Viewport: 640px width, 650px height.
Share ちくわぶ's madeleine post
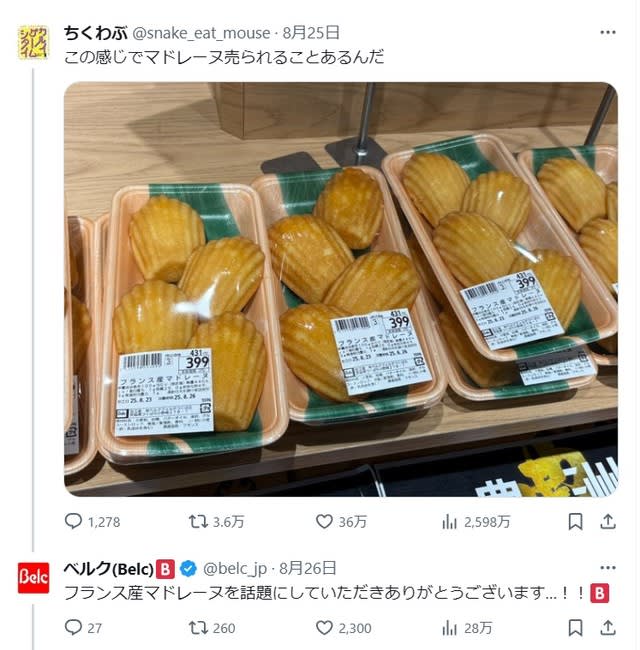608,521
